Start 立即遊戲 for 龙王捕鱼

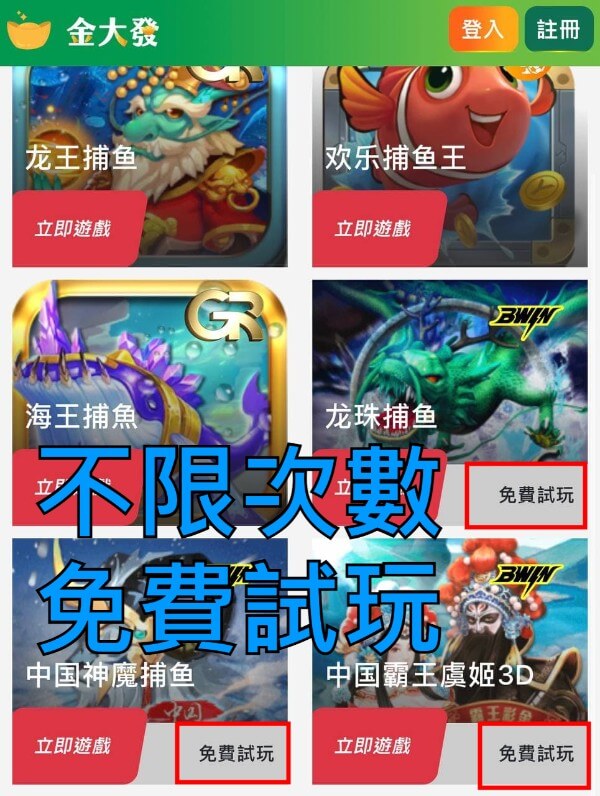pyautogui.click(x=75, y=229)
